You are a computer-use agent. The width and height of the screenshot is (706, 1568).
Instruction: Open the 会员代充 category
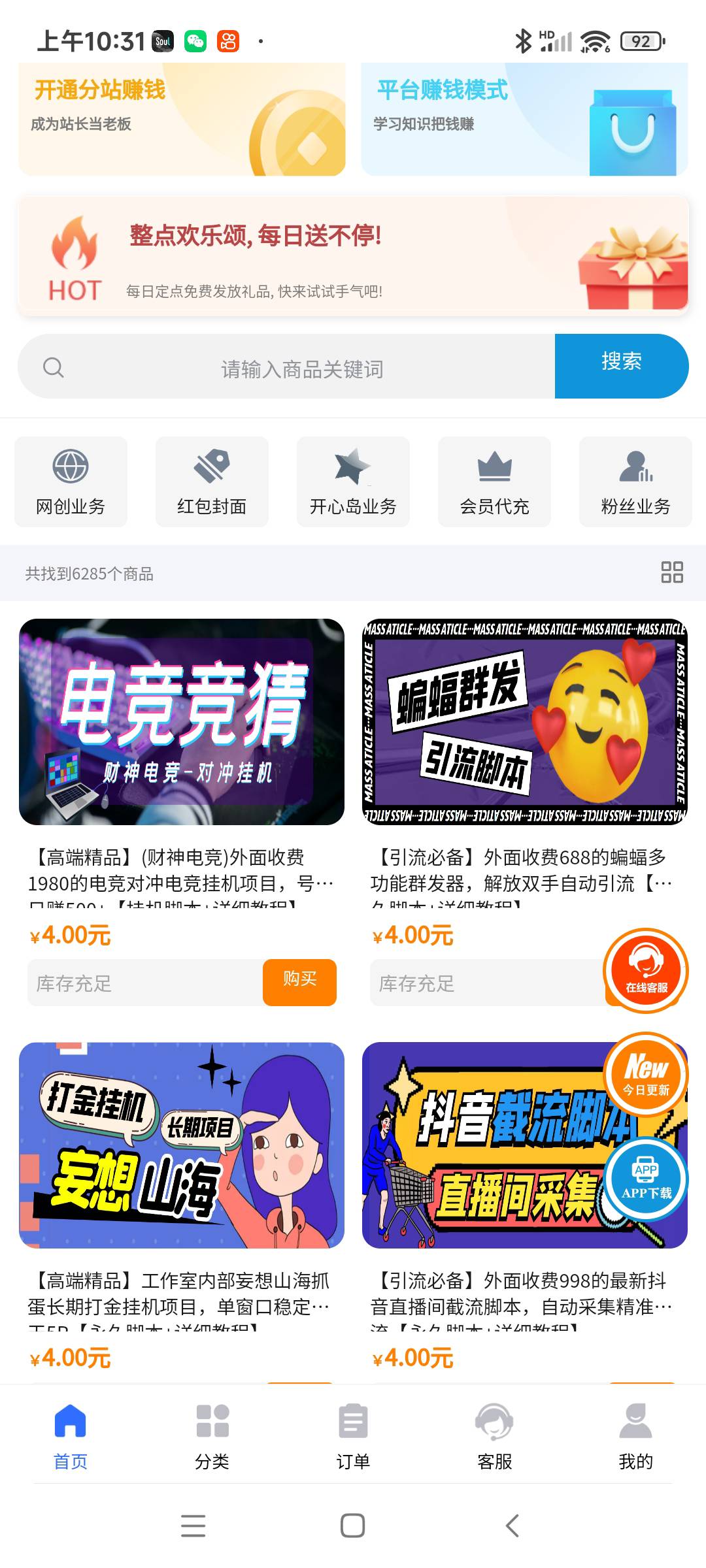click(494, 482)
